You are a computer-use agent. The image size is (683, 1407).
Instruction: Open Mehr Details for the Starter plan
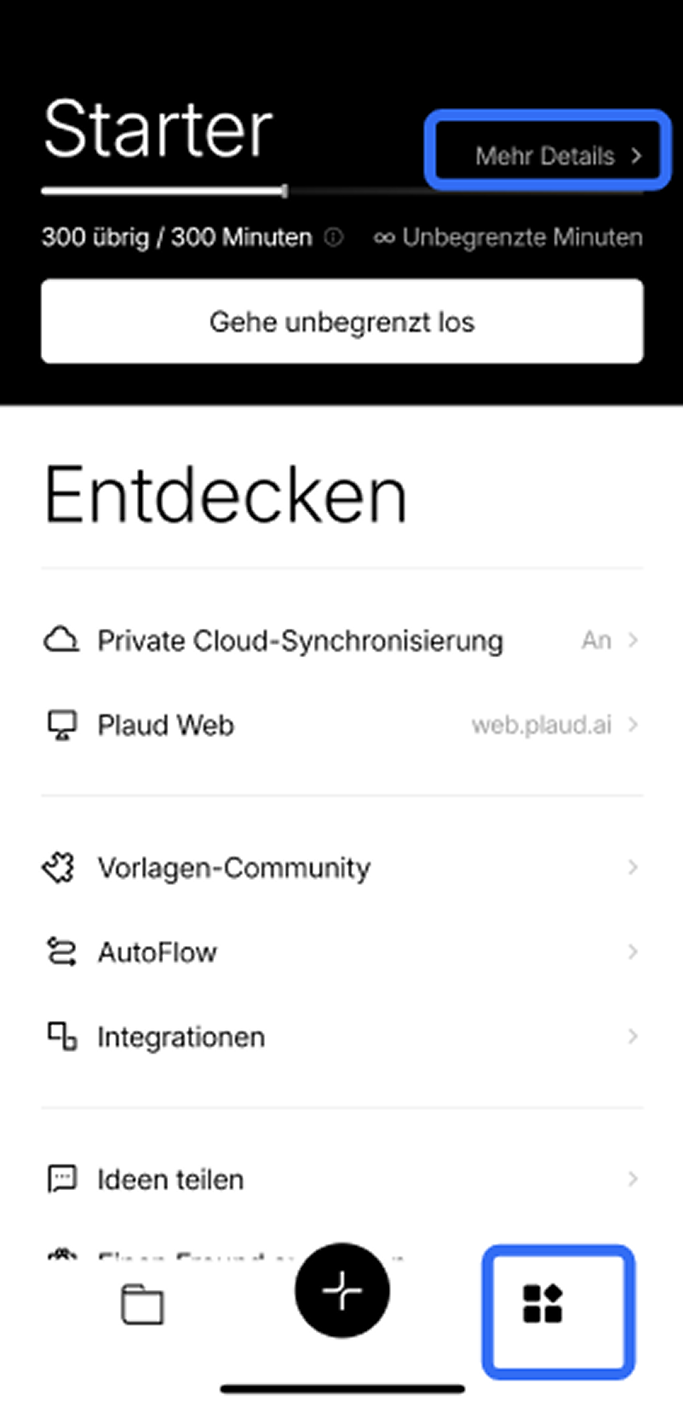pos(557,156)
